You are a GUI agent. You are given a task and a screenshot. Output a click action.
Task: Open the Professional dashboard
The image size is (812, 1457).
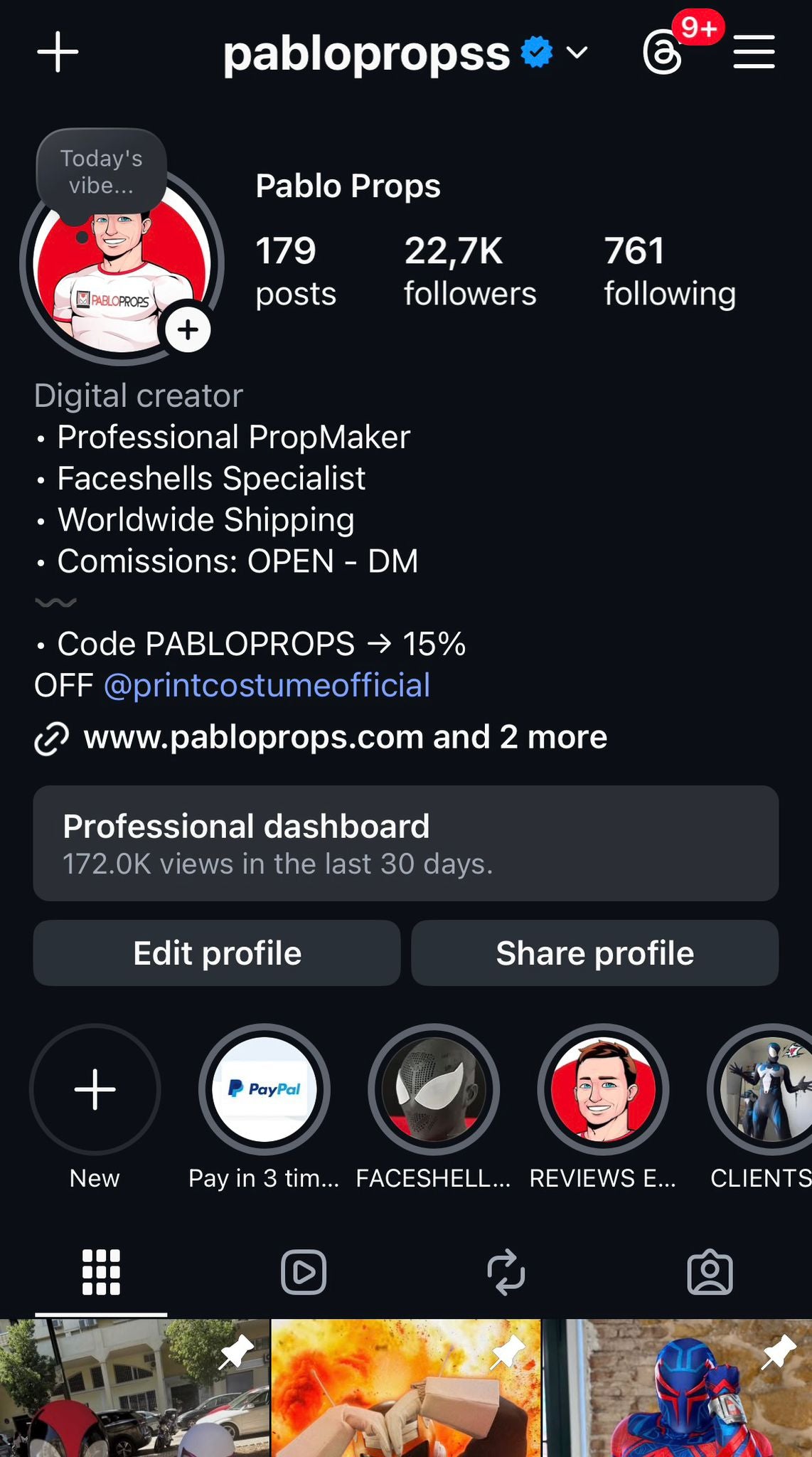click(x=405, y=843)
